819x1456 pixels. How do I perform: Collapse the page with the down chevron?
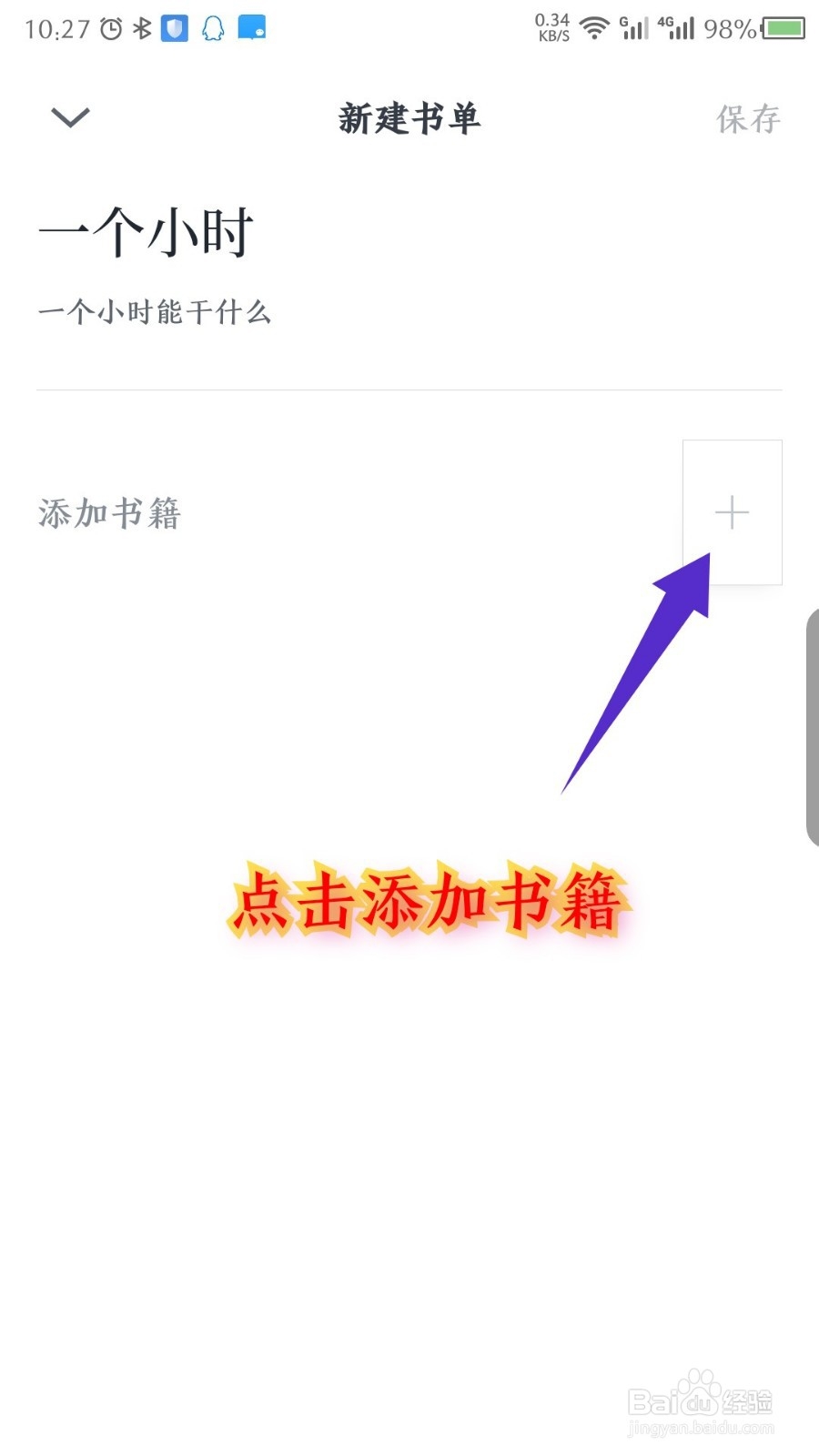tap(68, 118)
